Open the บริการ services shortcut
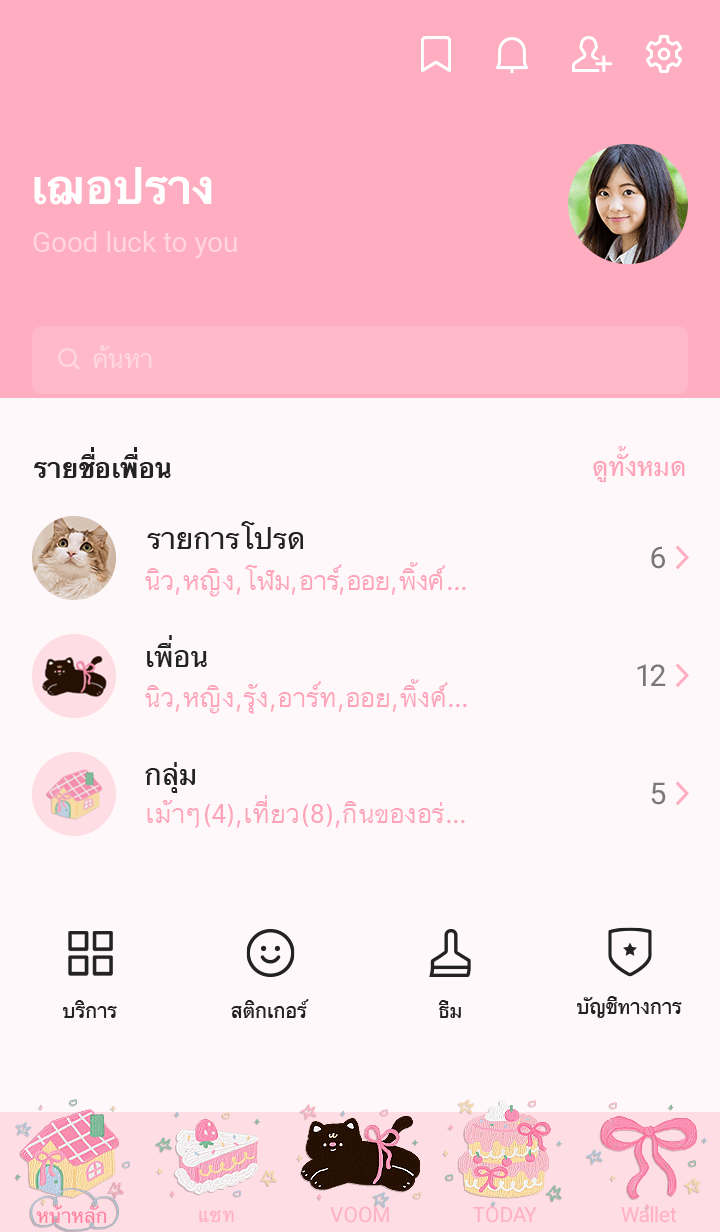The image size is (720, 1232). coord(90,973)
